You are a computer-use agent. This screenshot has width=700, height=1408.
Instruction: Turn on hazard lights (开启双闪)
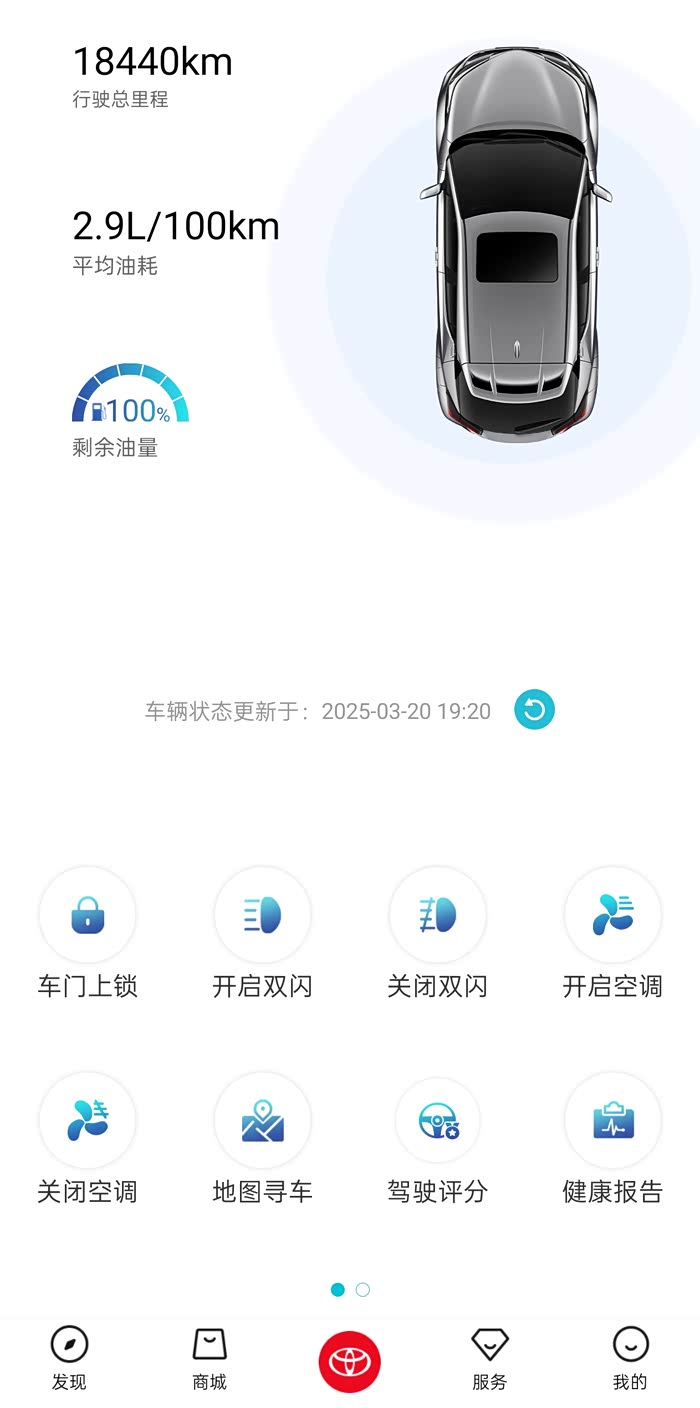pyautogui.click(x=263, y=915)
